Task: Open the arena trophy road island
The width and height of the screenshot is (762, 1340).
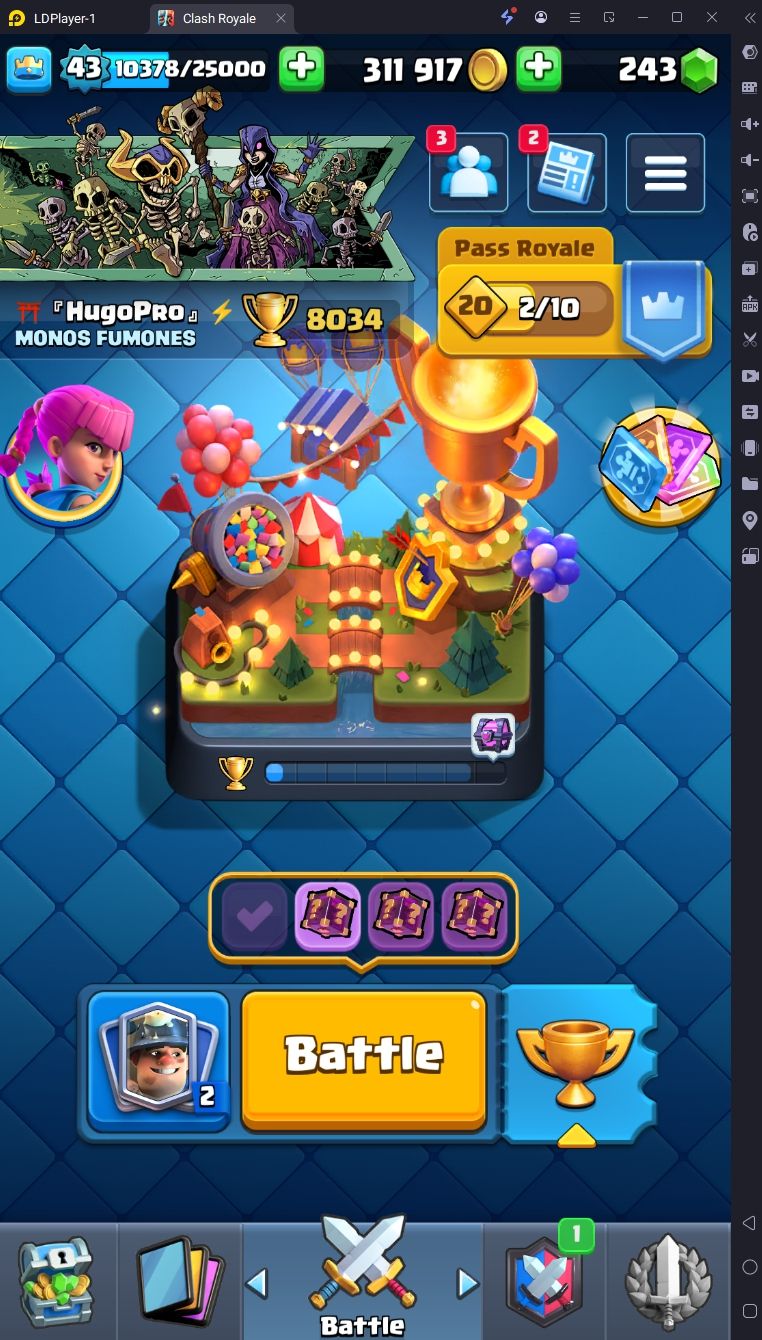Action: click(x=355, y=600)
